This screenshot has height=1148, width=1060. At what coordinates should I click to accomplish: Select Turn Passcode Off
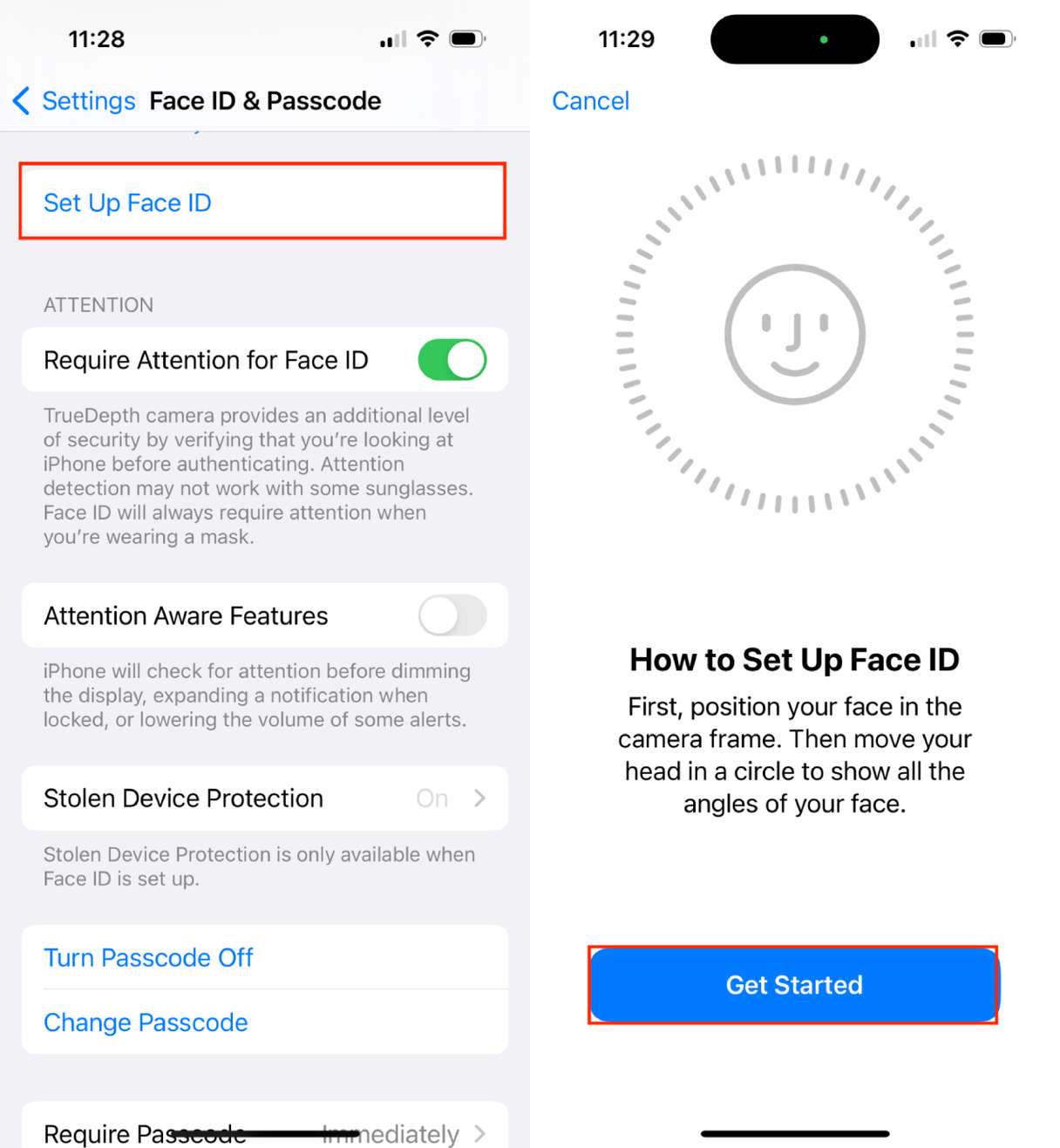148,958
